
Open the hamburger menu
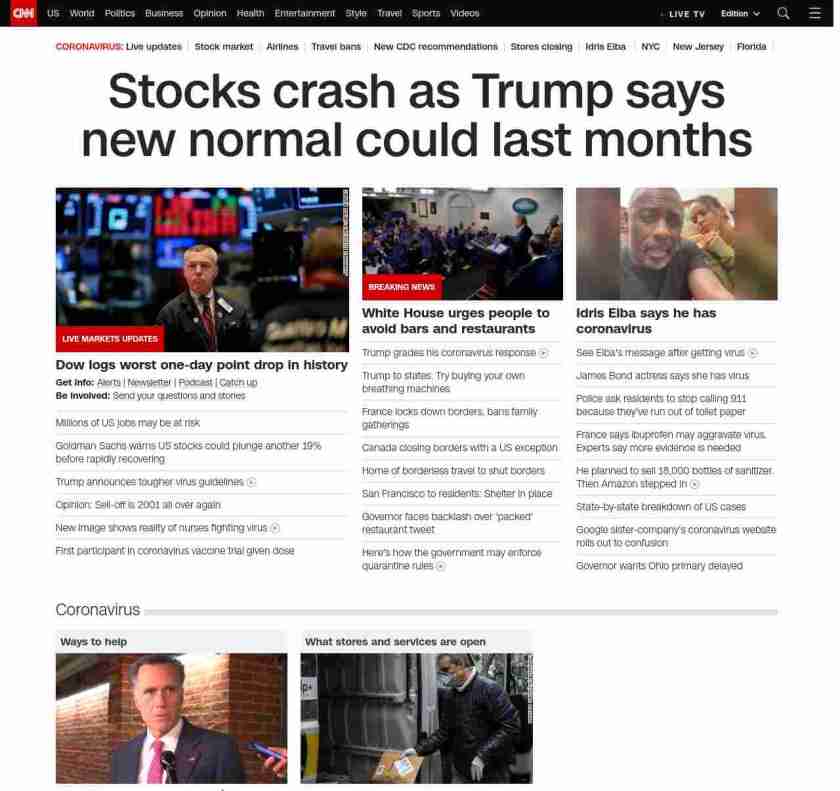point(815,13)
